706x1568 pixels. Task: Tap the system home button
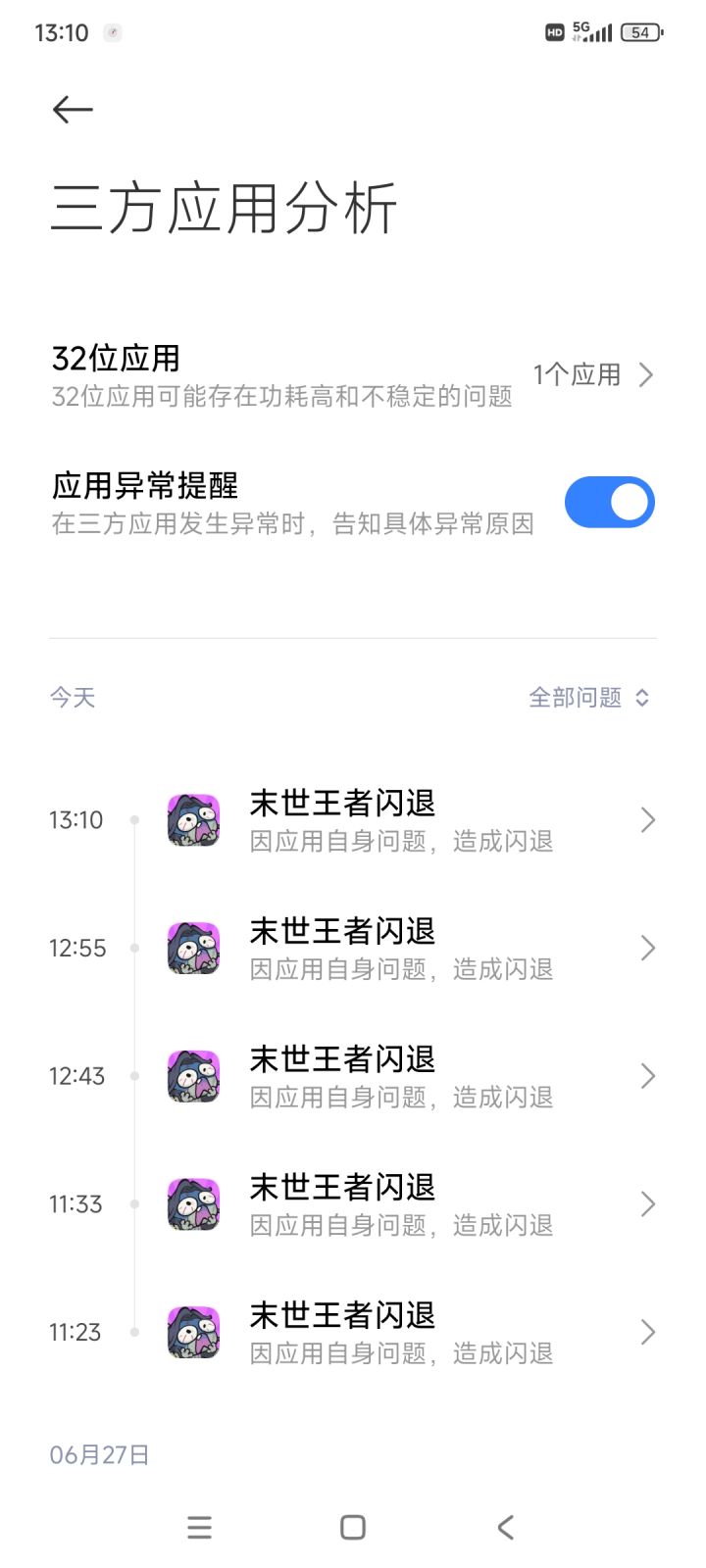pos(353,1527)
